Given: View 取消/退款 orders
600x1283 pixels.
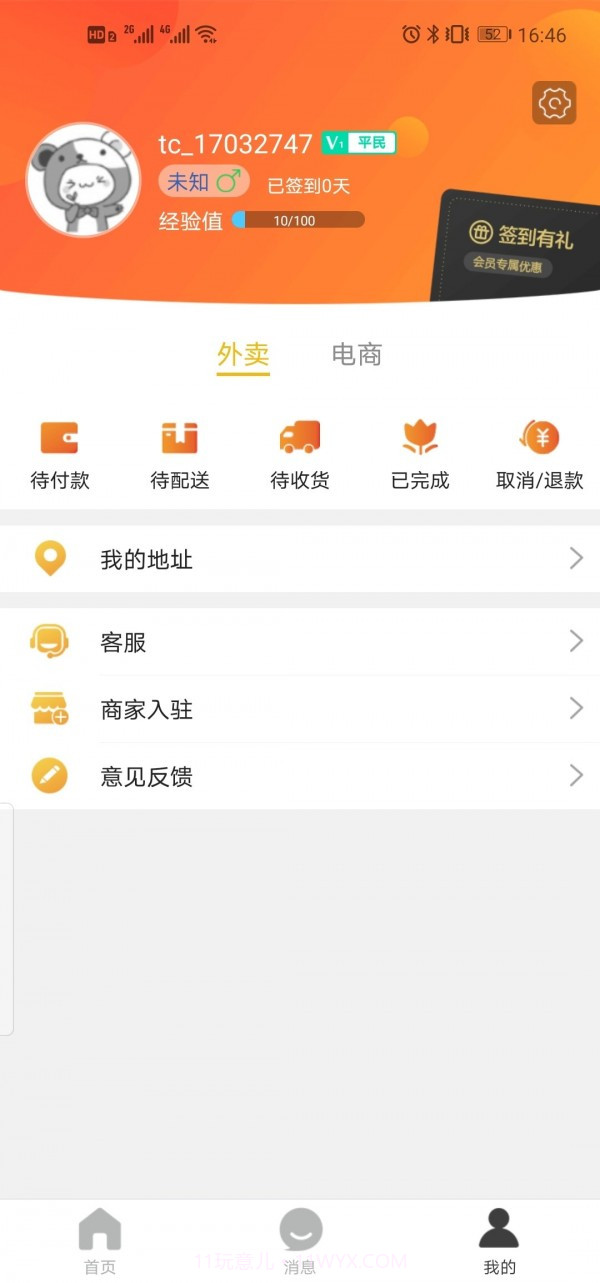Looking at the screenshot, I should click(540, 455).
